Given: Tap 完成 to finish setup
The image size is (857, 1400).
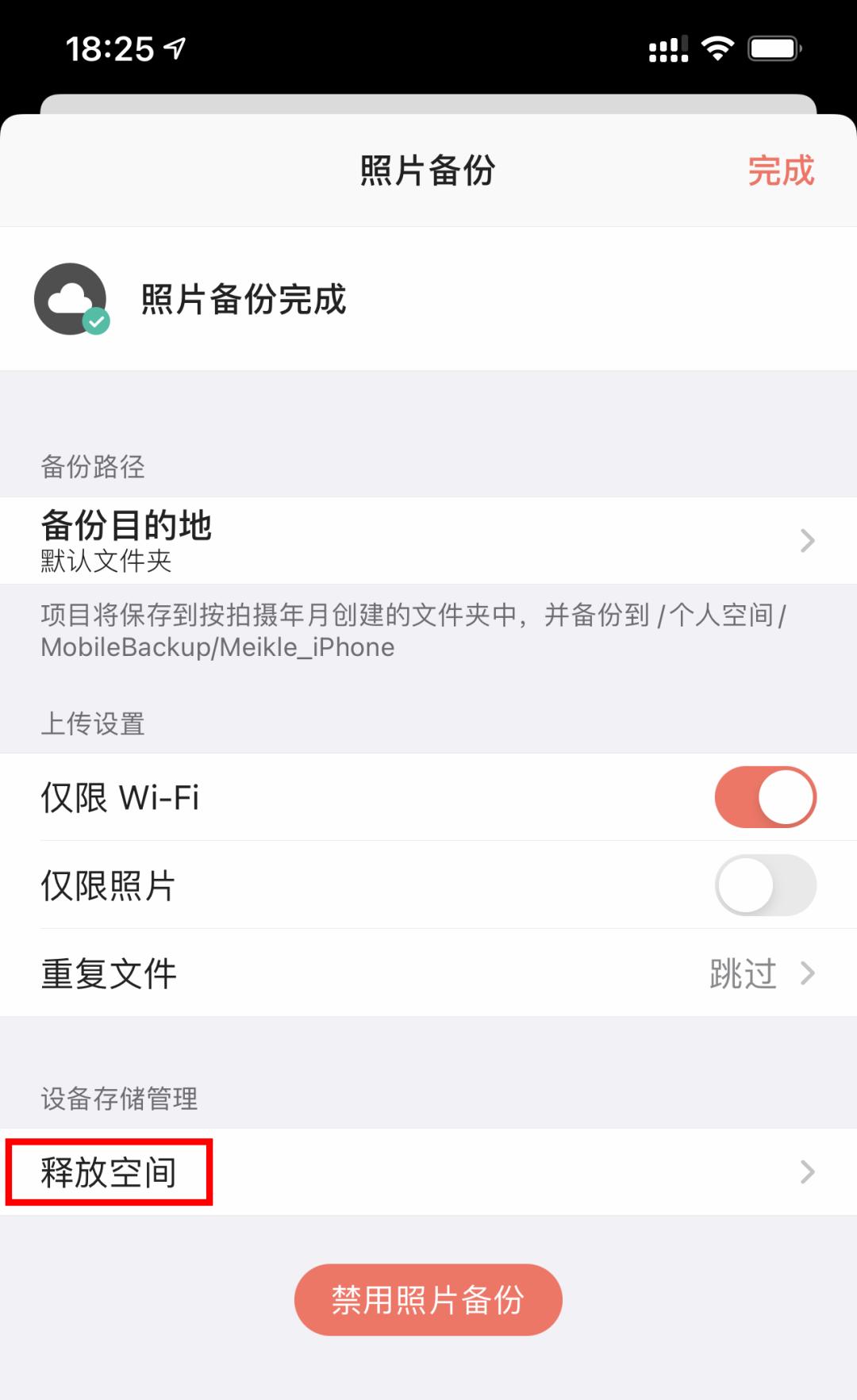Looking at the screenshot, I should [x=781, y=170].
